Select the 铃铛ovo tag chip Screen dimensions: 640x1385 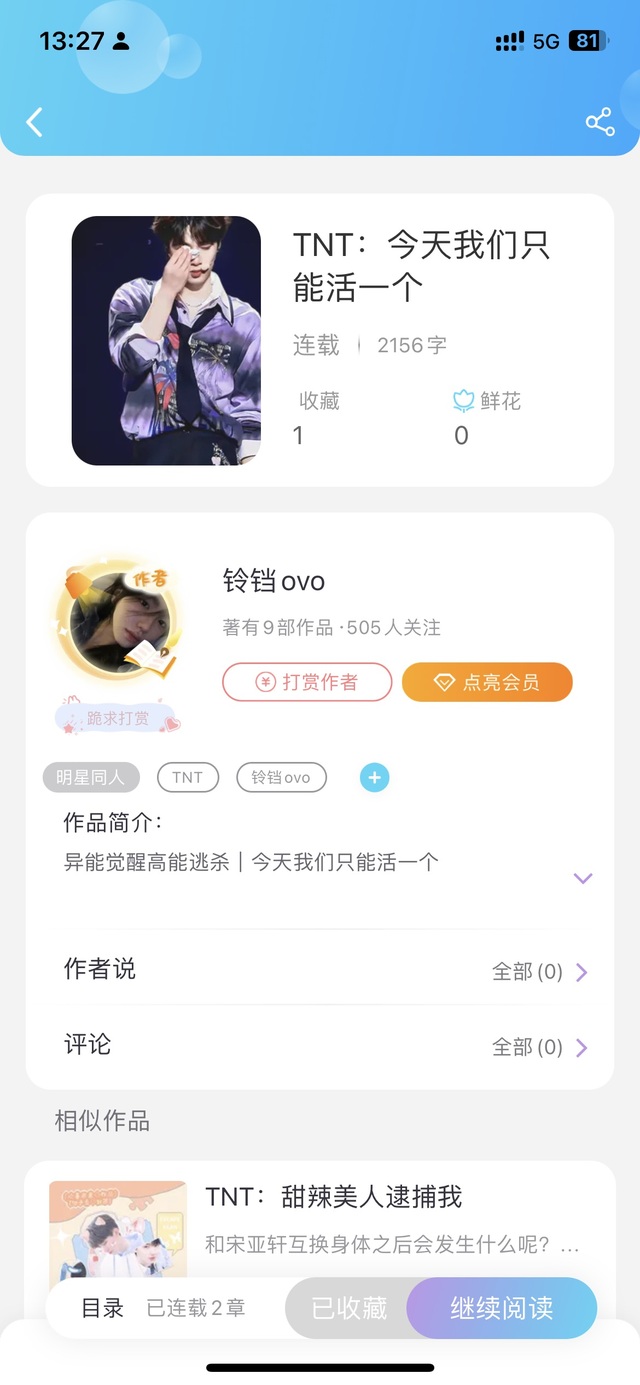[x=281, y=777]
